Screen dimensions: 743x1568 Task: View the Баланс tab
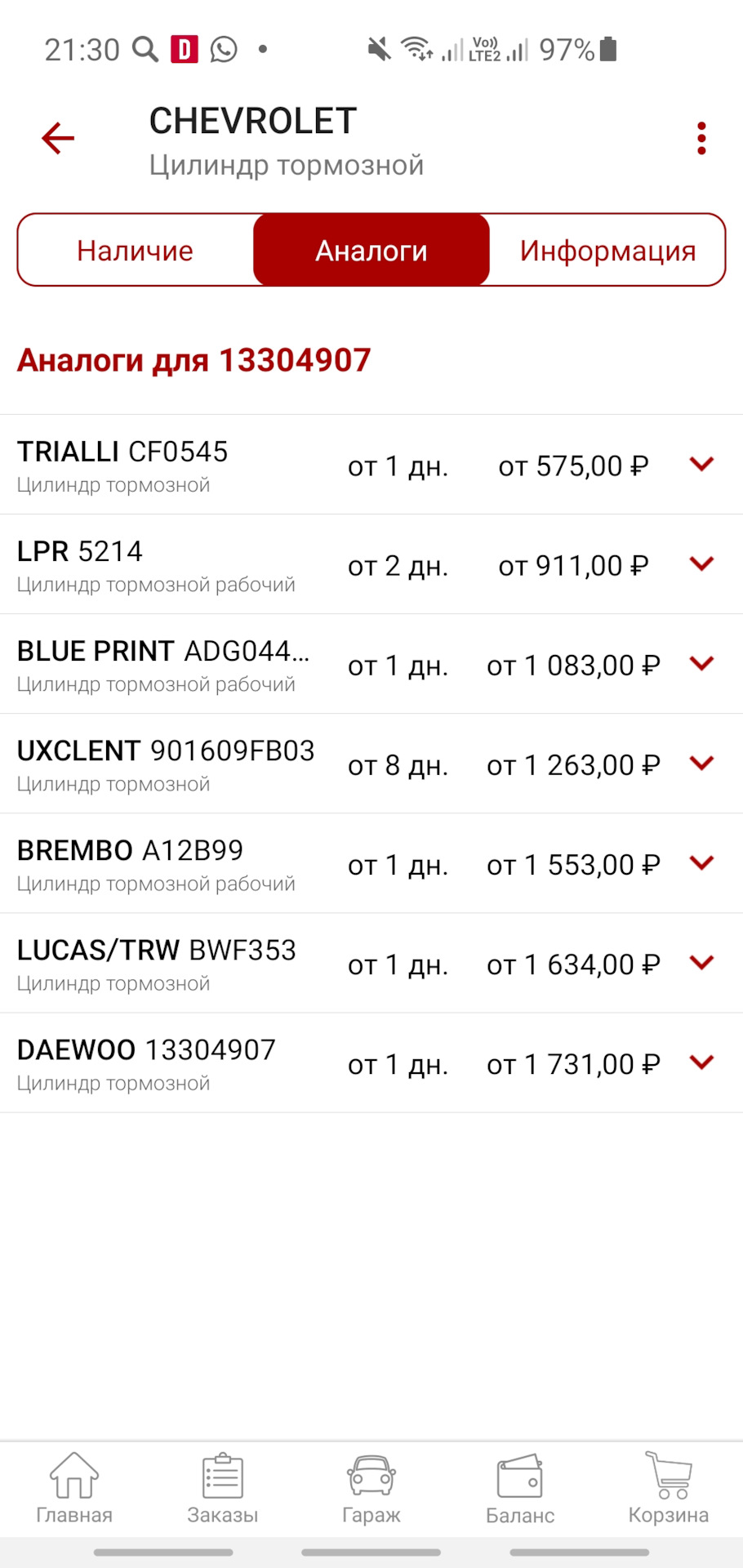tap(520, 1489)
